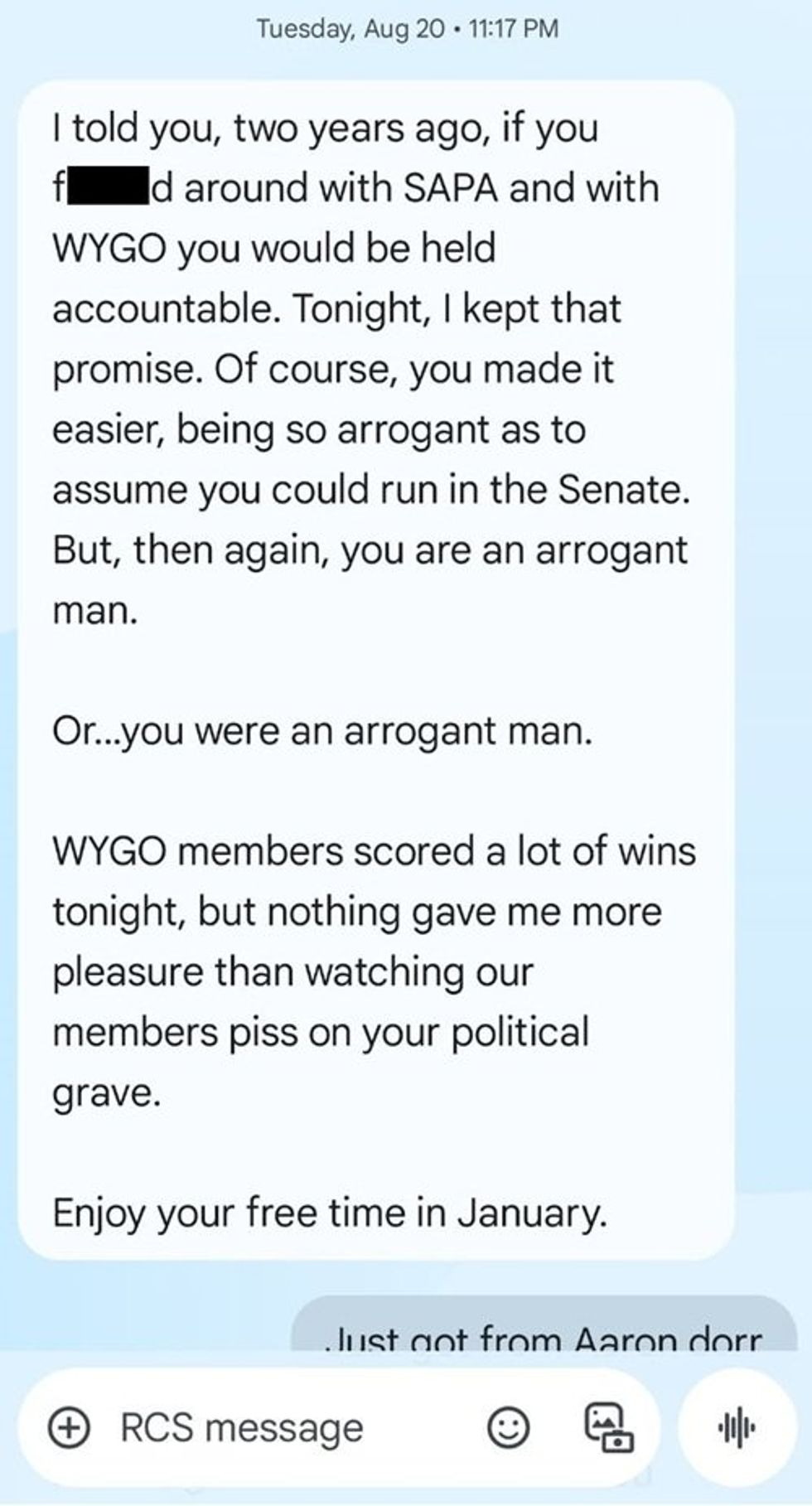Record a voice message
812x1506 pixels.
click(x=736, y=1427)
